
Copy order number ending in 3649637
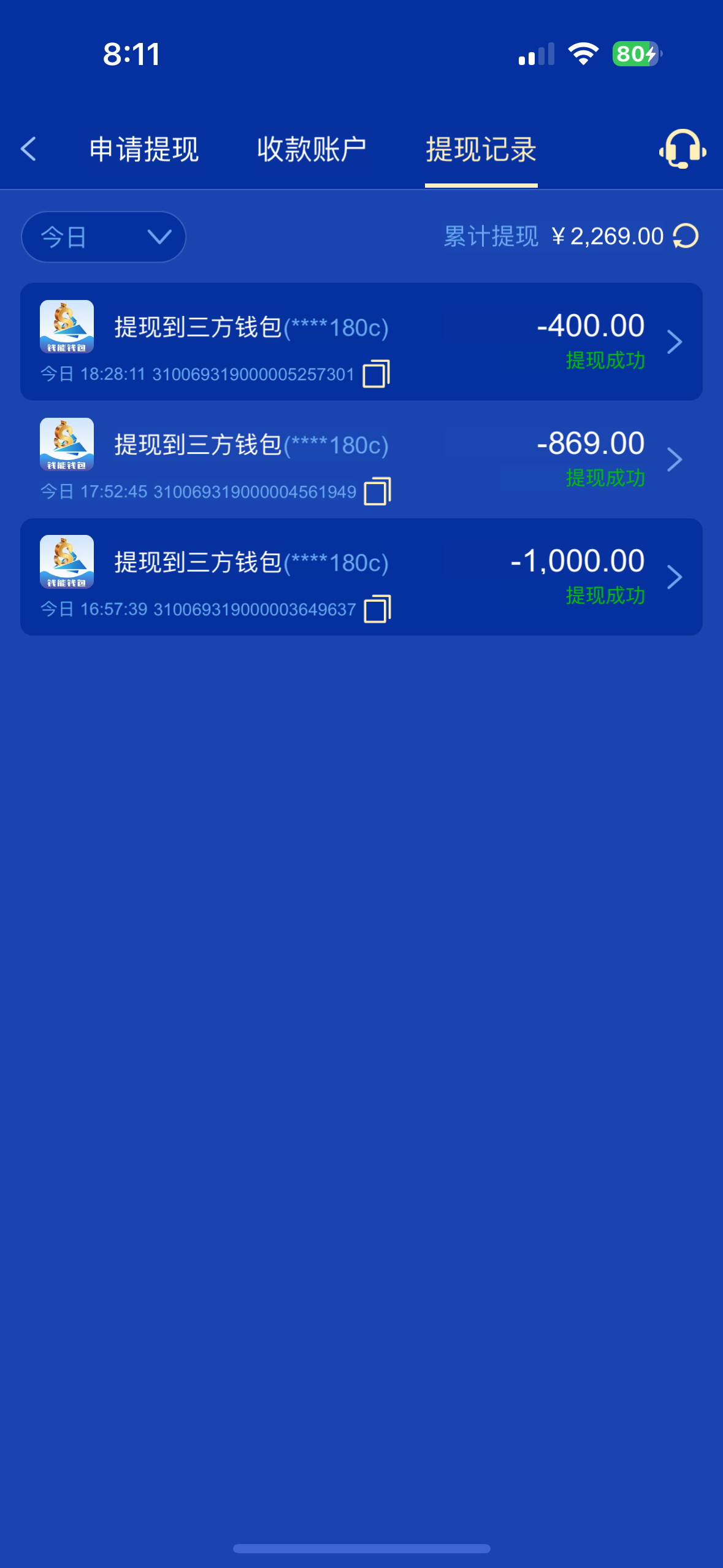click(377, 609)
